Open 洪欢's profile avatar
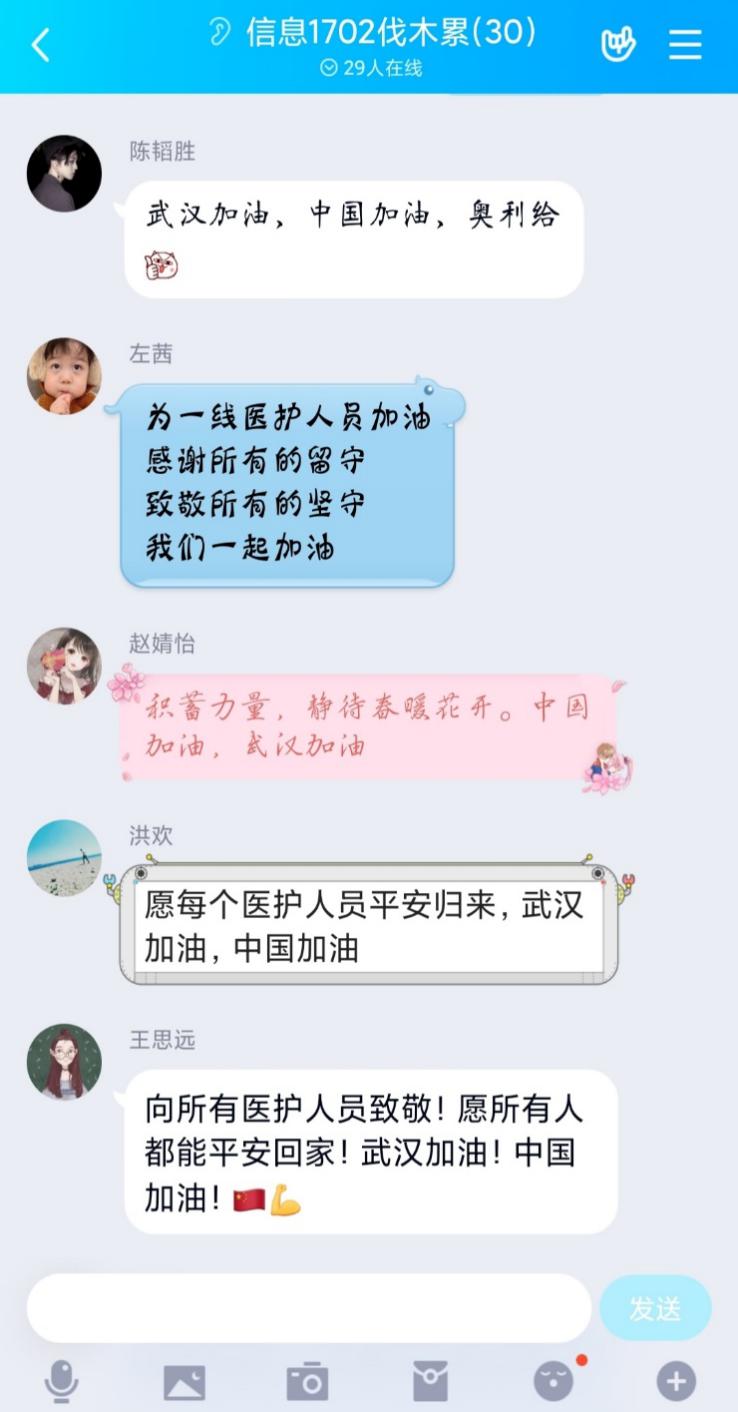Screen dimensions: 738x1412 point(64,858)
